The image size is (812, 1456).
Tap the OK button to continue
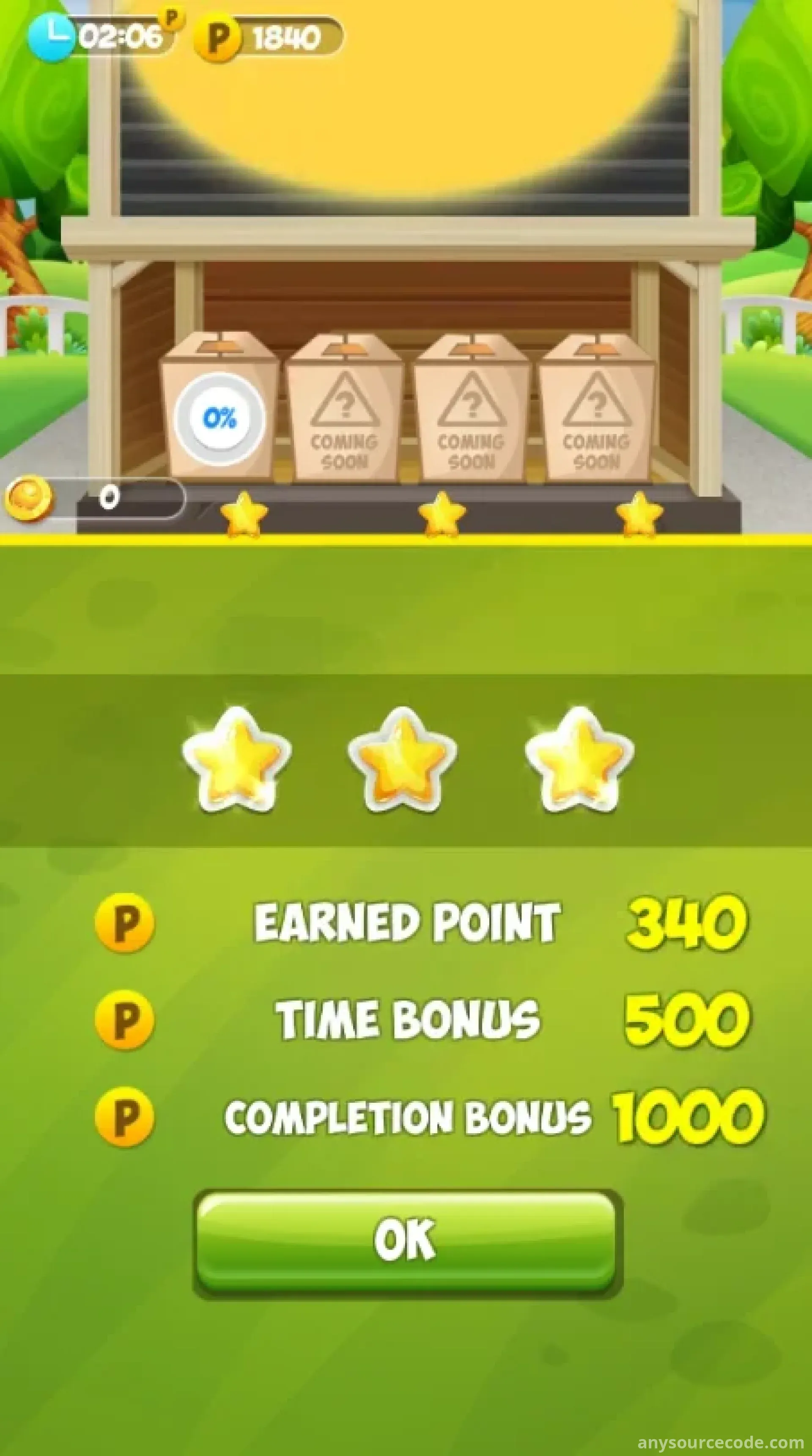tap(406, 1241)
